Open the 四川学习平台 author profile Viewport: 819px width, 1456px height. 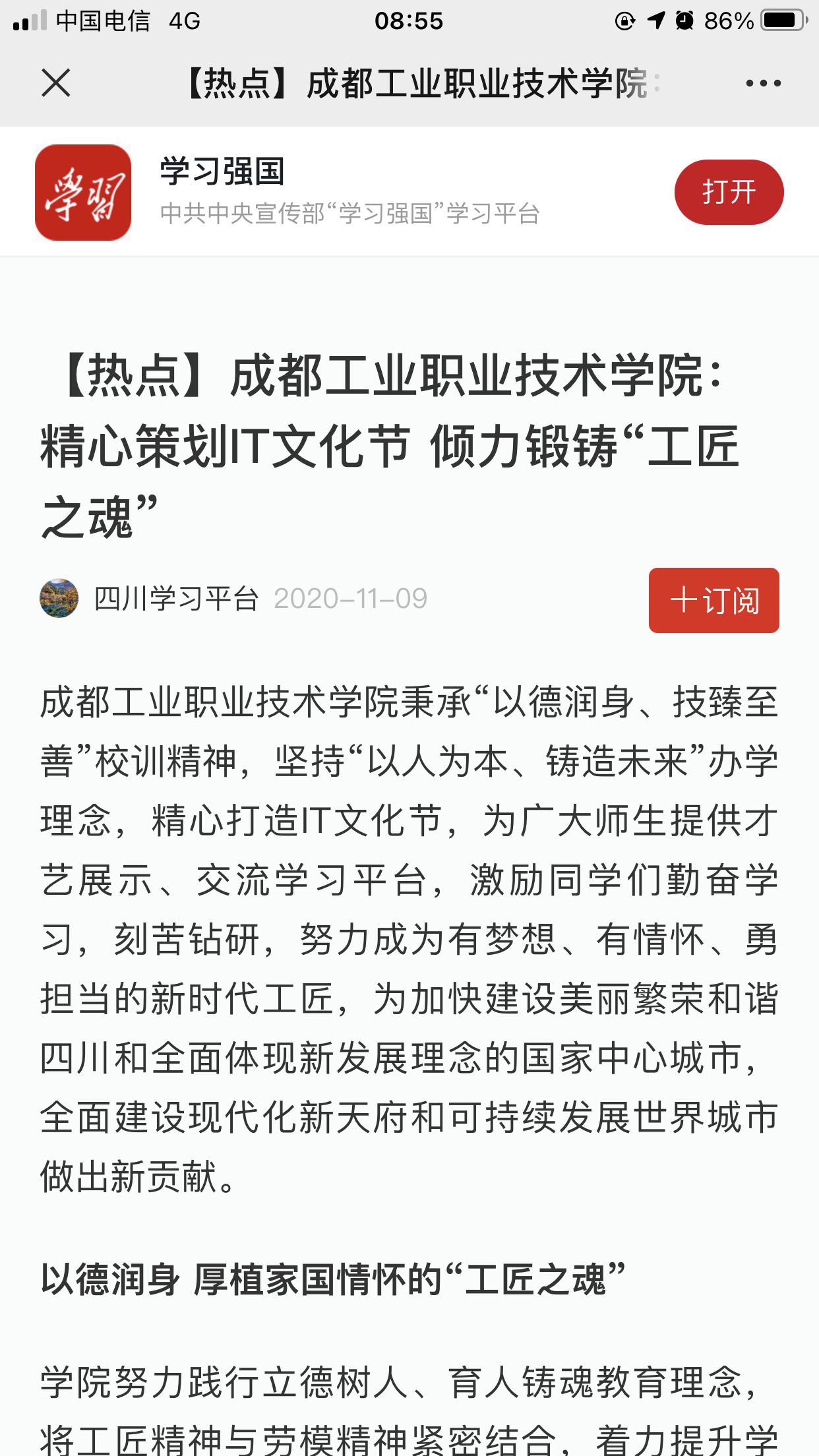(176, 599)
